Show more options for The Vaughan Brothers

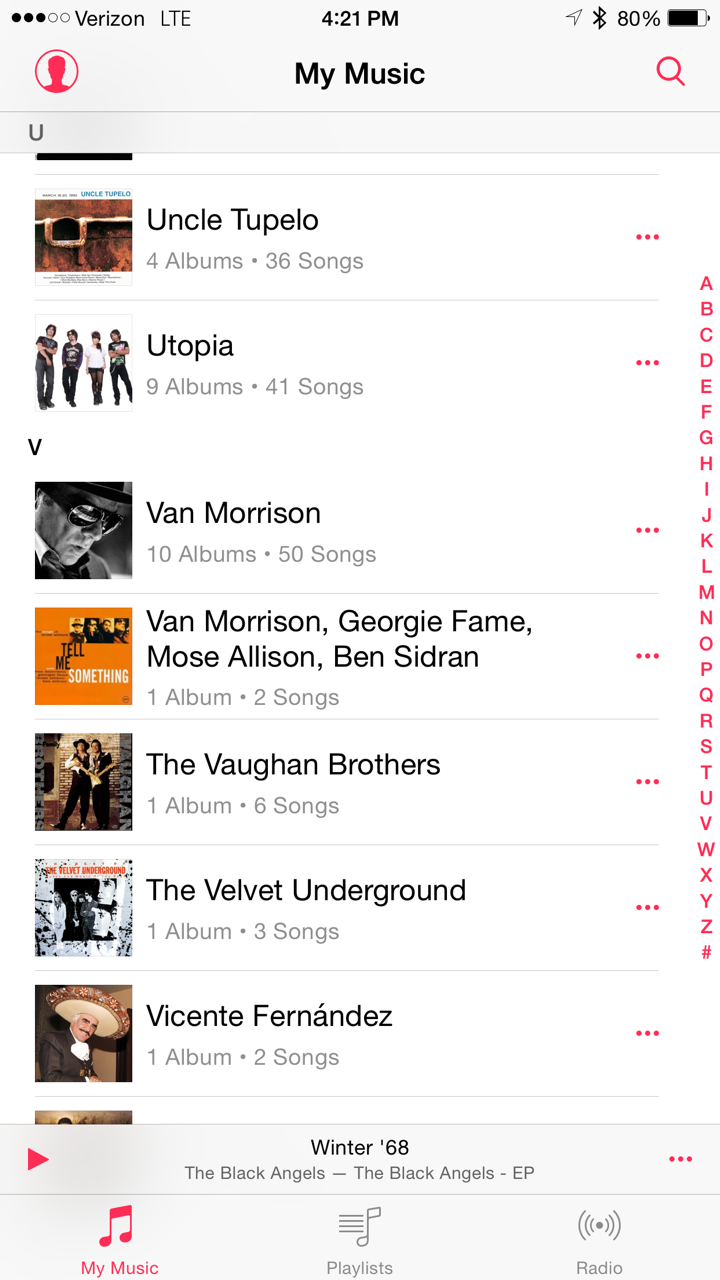[x=647, y=782]
